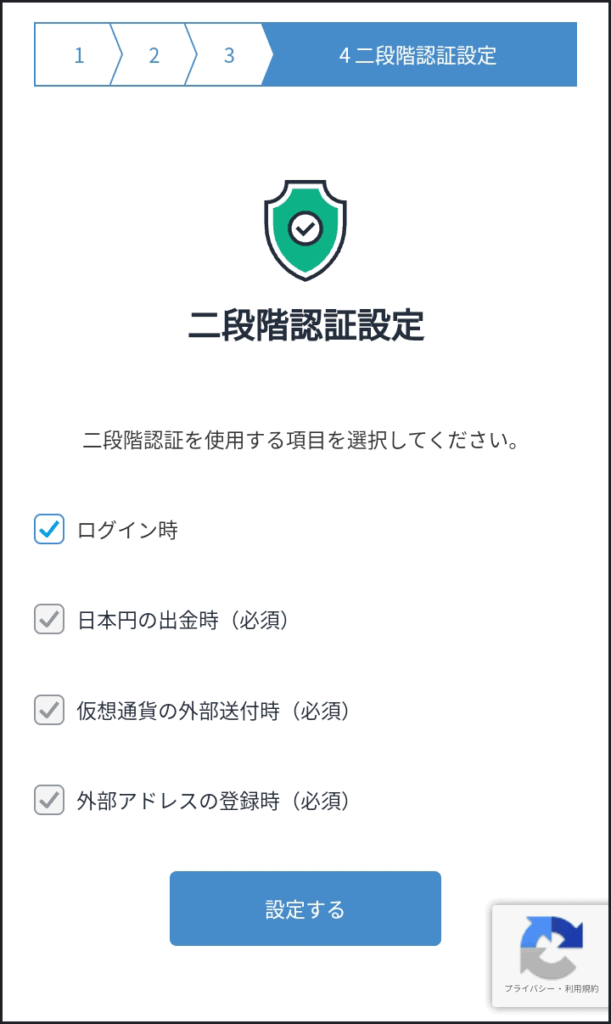Go back to step 1
The height and width of the screenshot is (1024, 611).
[78, 55]
